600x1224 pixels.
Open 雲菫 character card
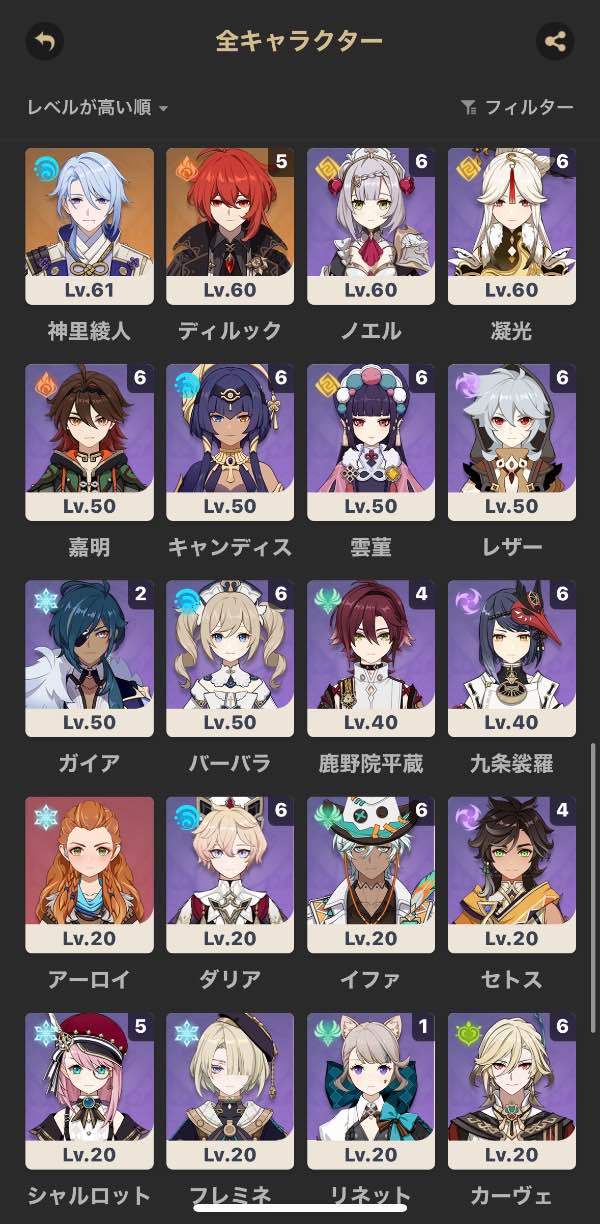371,442
